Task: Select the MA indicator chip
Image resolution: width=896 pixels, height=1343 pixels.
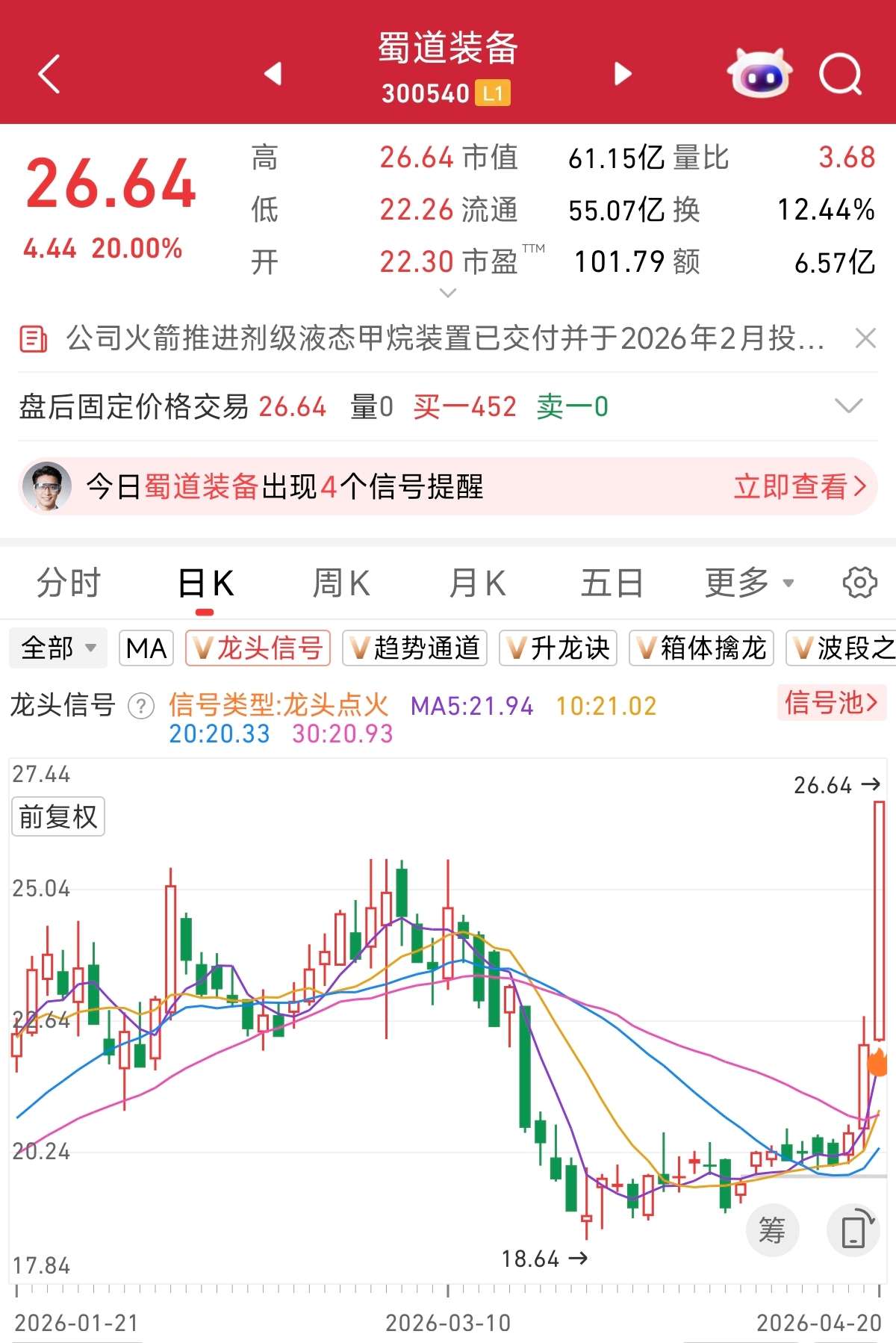Action: [x=146, y=648]
